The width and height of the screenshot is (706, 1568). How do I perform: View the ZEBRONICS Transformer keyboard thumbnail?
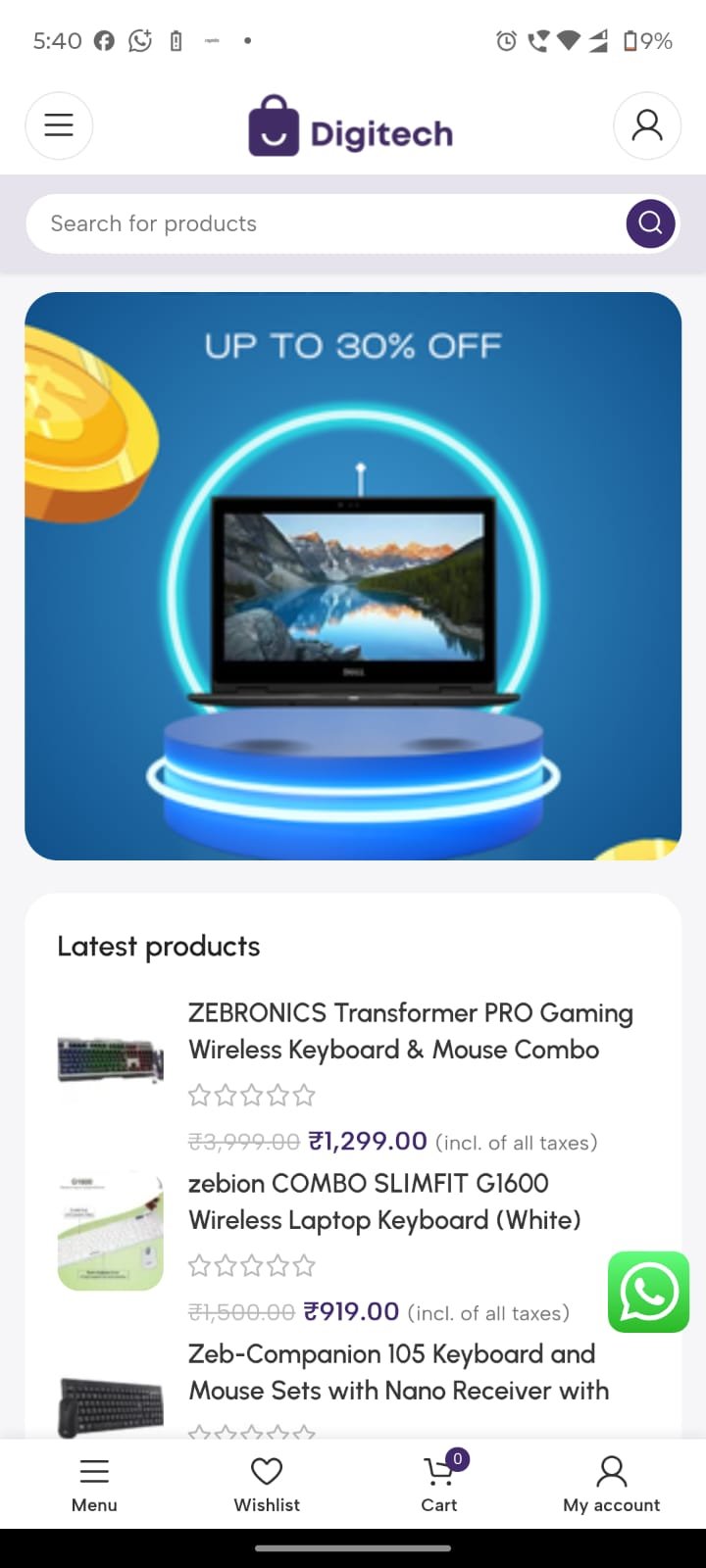coord(111,1060)
